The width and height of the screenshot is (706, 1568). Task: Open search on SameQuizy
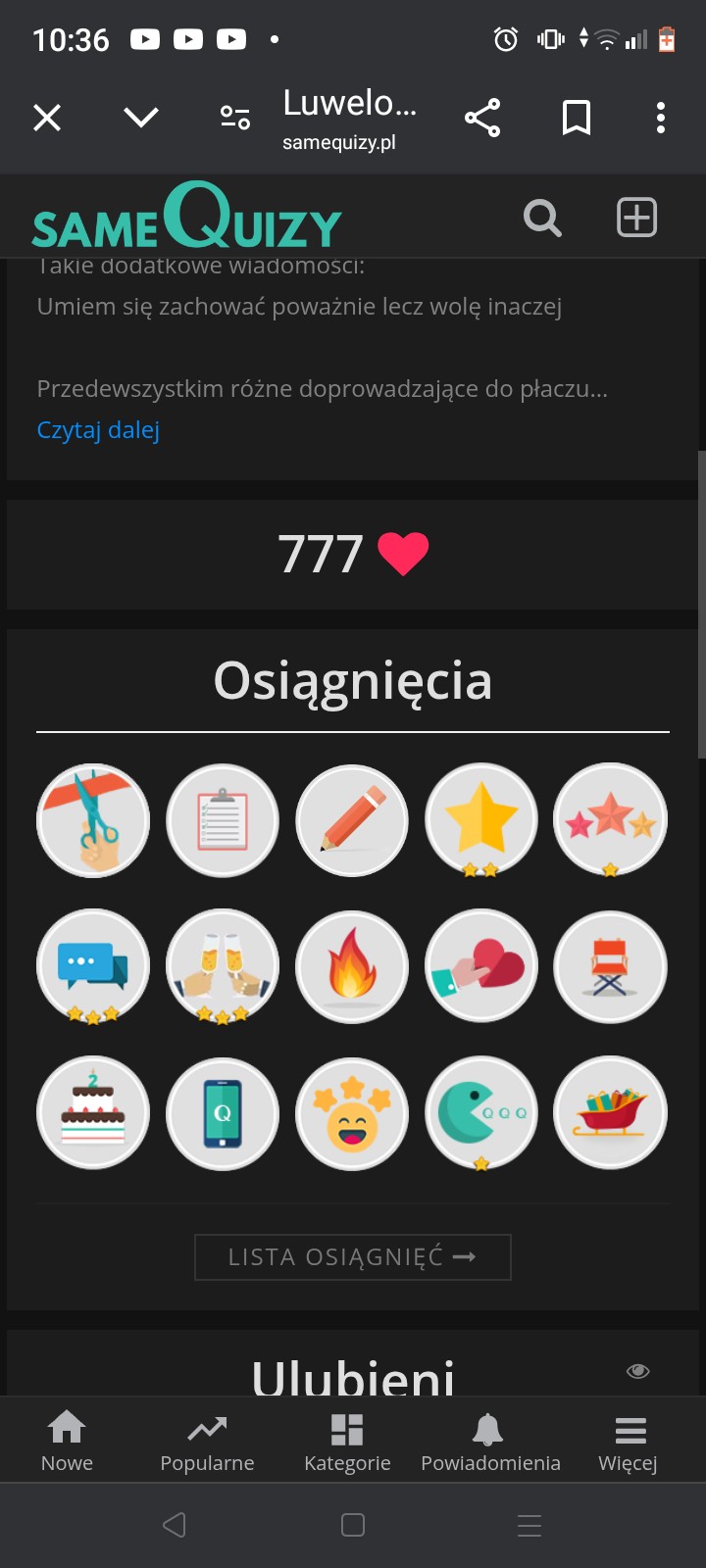point(542,218)
